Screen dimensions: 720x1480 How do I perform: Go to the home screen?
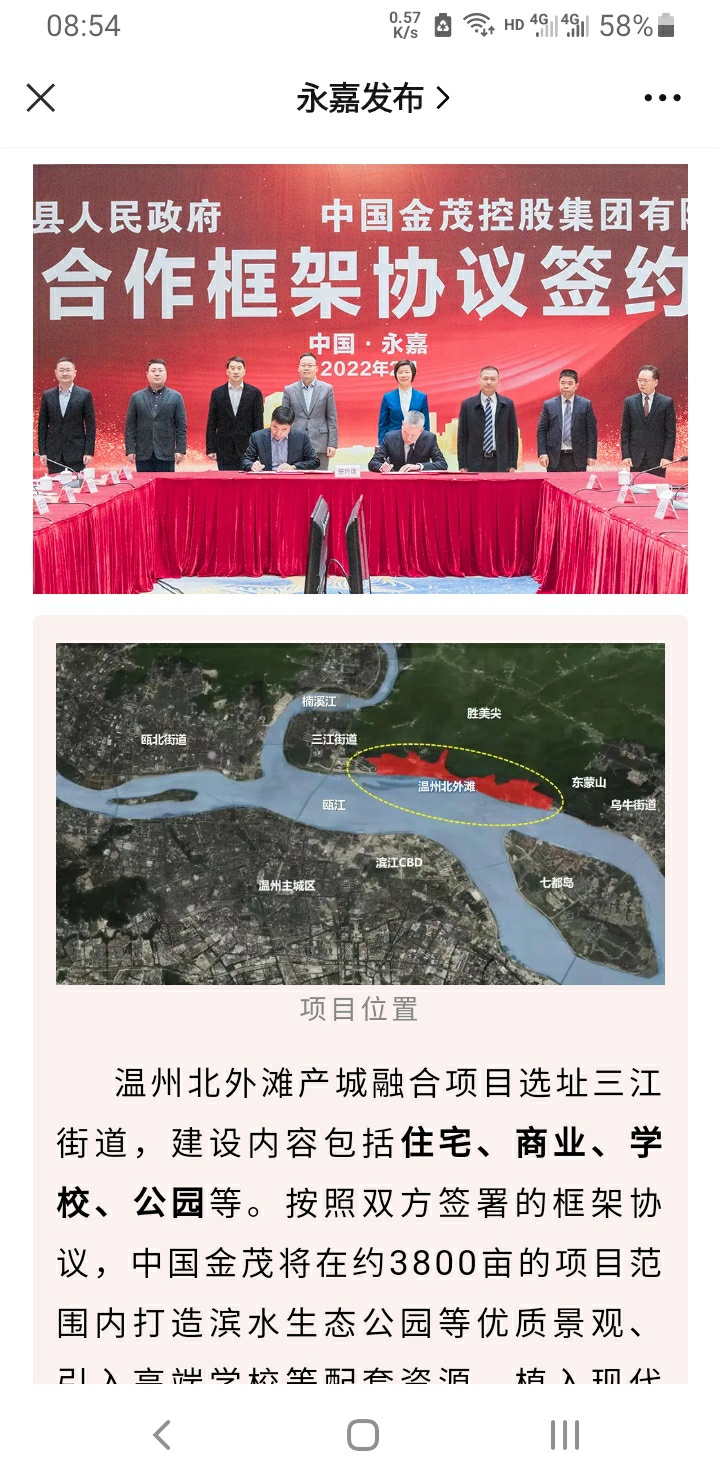tap(362, 1435)
